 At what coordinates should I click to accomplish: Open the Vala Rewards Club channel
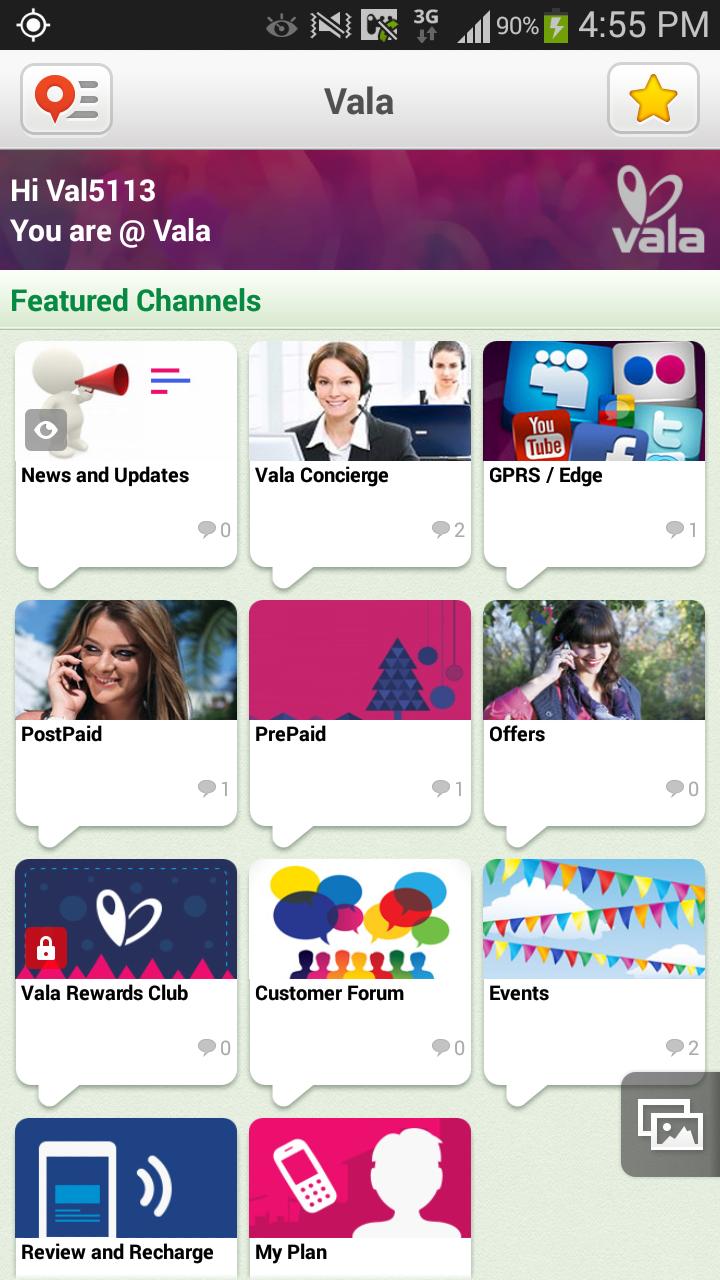coord(126,968)
